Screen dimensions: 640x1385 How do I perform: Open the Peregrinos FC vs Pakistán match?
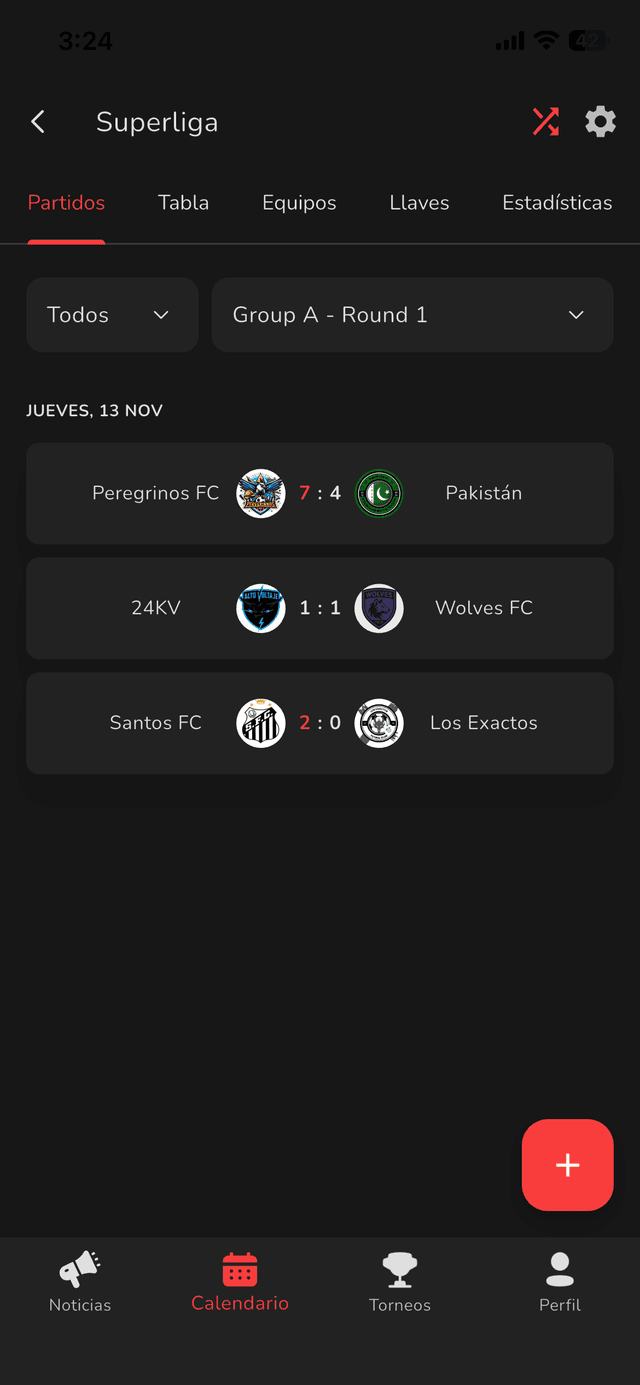pos(320,493)
